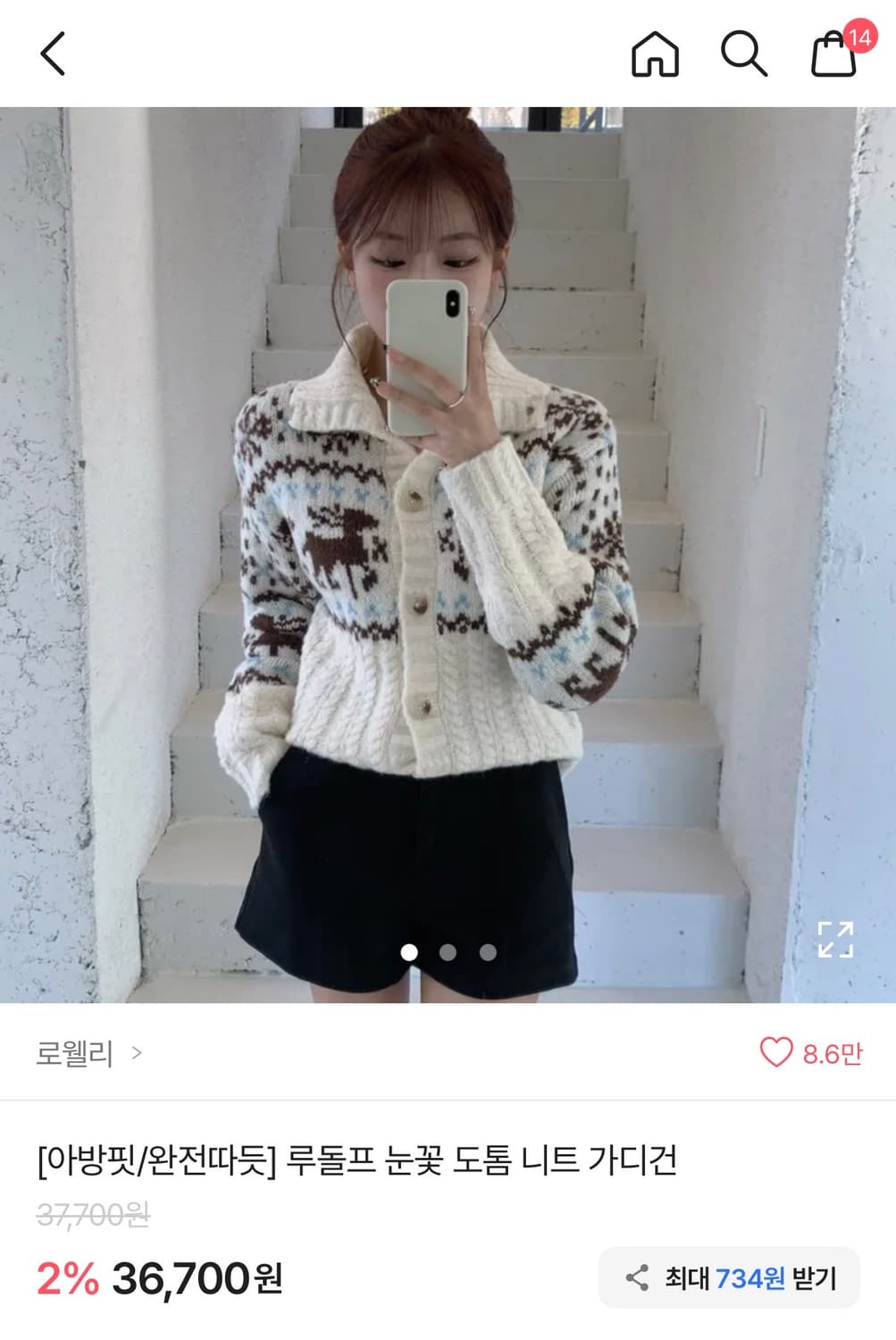
Task: Select the first filled carousel dot
Action: coord(409,952)
